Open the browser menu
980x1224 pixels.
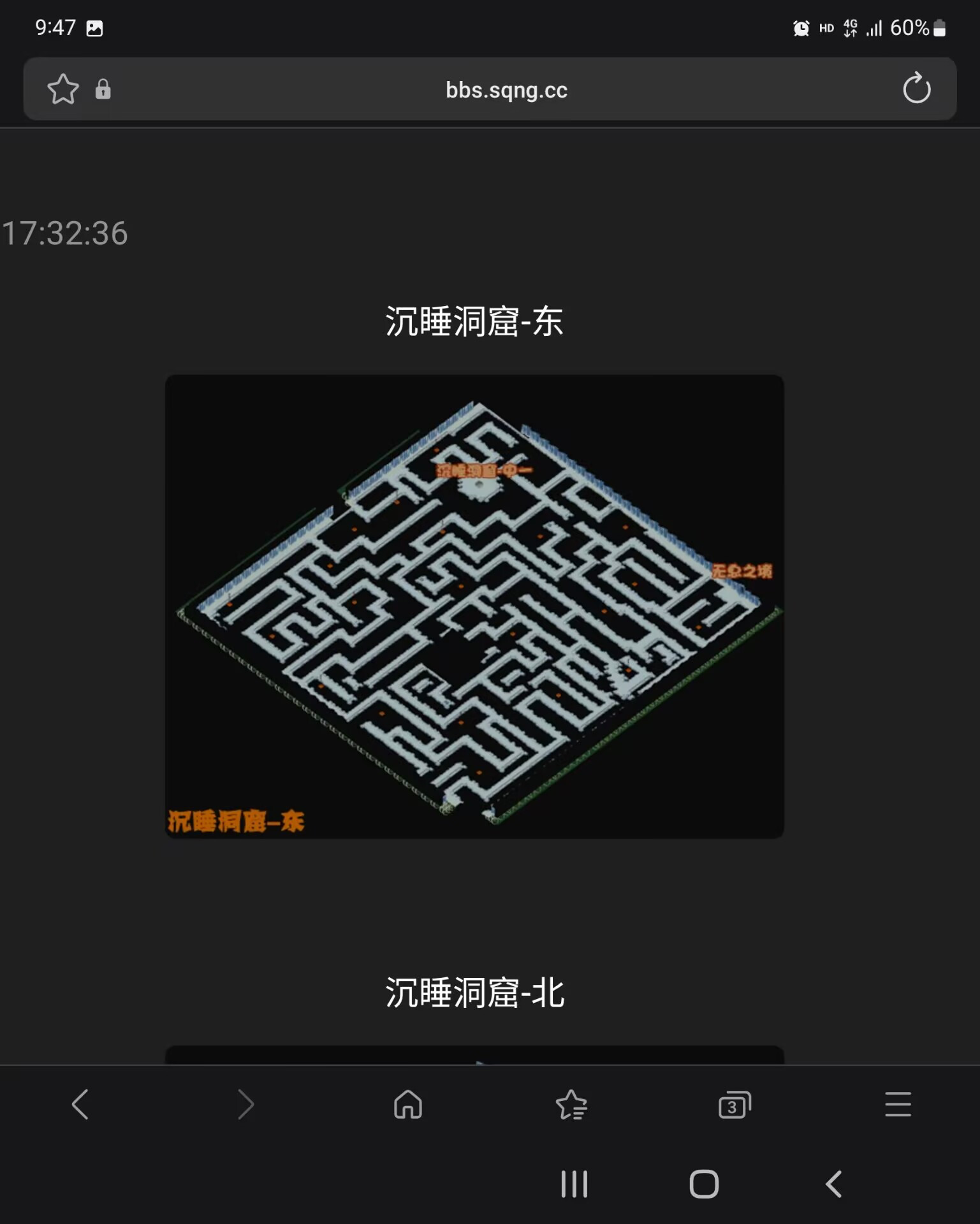tap(898, 1104)
